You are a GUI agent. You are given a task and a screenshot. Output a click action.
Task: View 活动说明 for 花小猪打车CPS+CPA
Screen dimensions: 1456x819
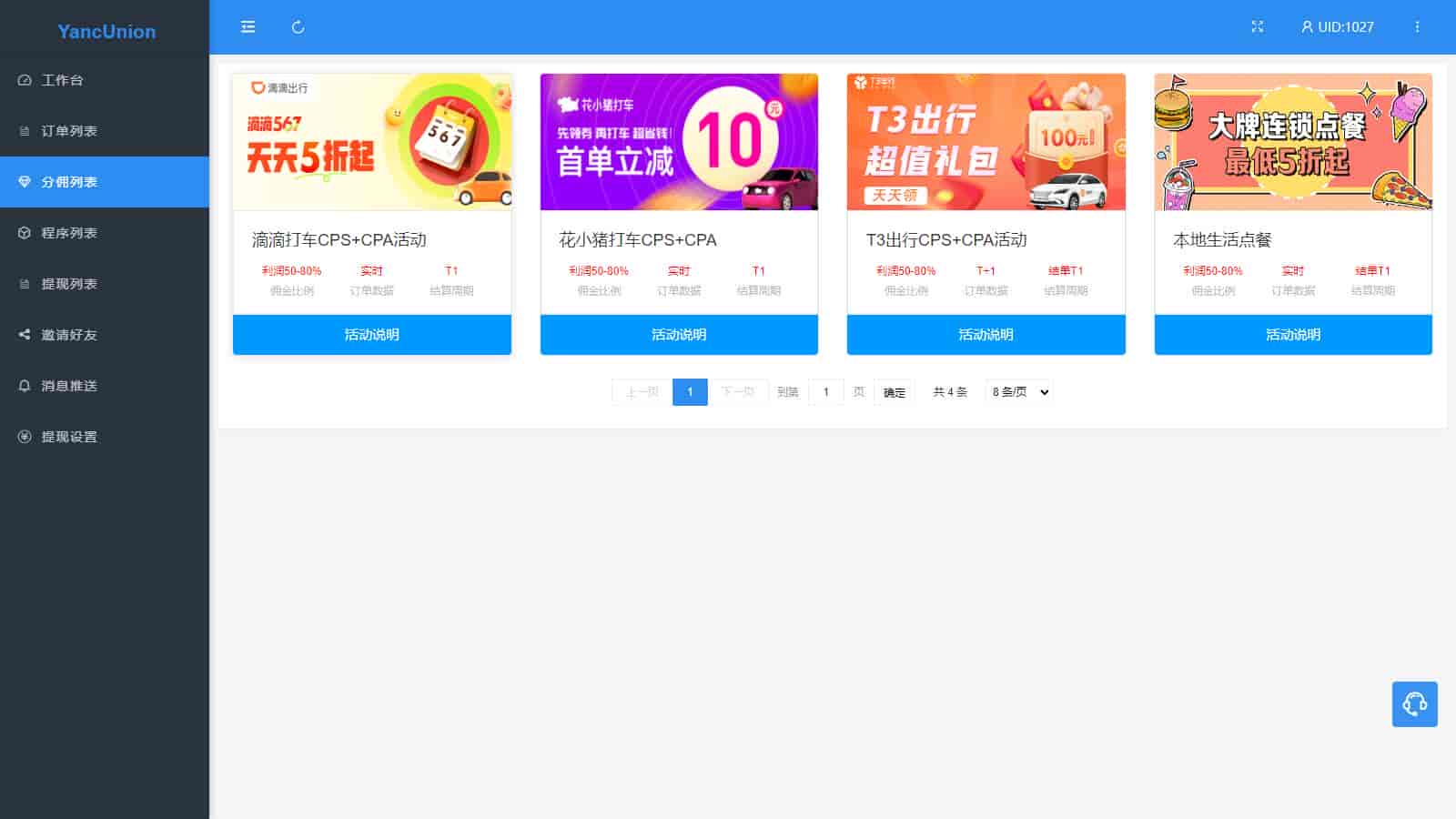click(x=679, y=335)
